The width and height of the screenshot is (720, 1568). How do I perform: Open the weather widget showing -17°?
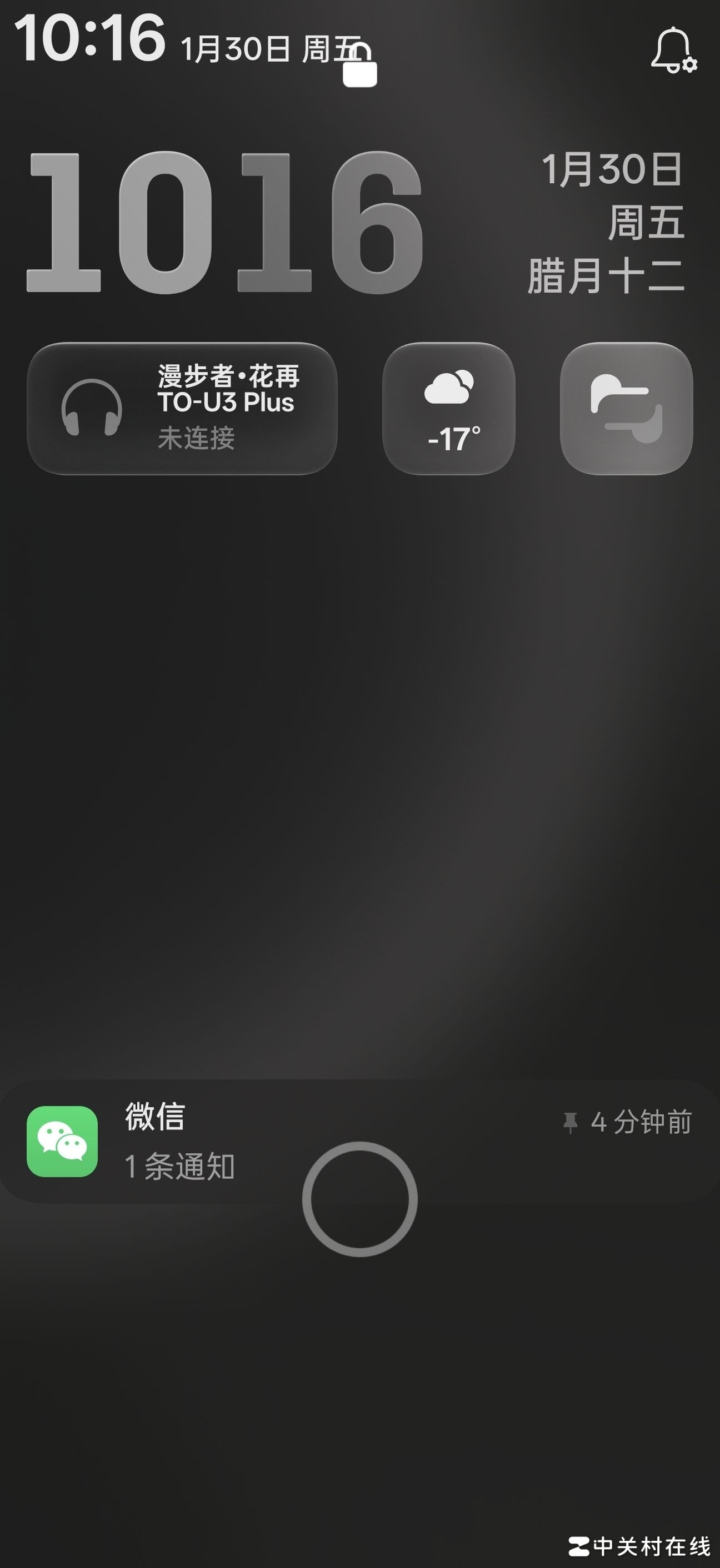point(449,409)
